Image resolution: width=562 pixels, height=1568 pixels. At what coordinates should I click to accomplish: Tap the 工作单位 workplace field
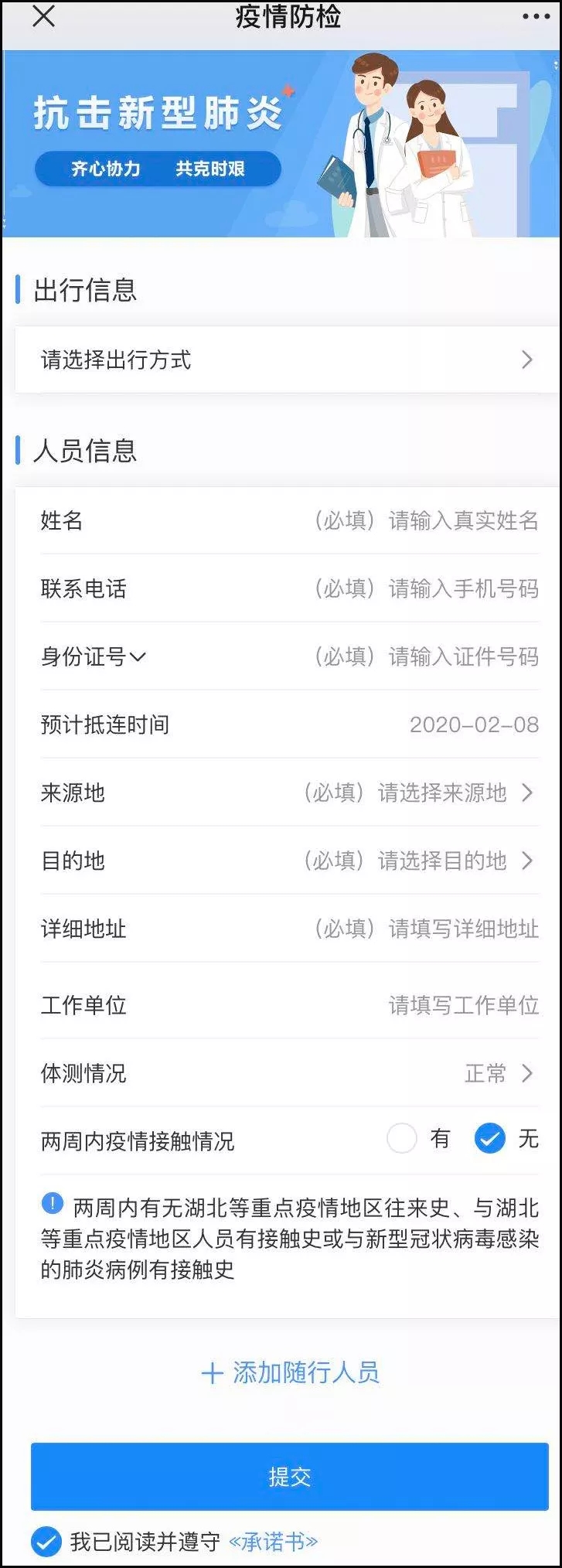(462, 1004)
